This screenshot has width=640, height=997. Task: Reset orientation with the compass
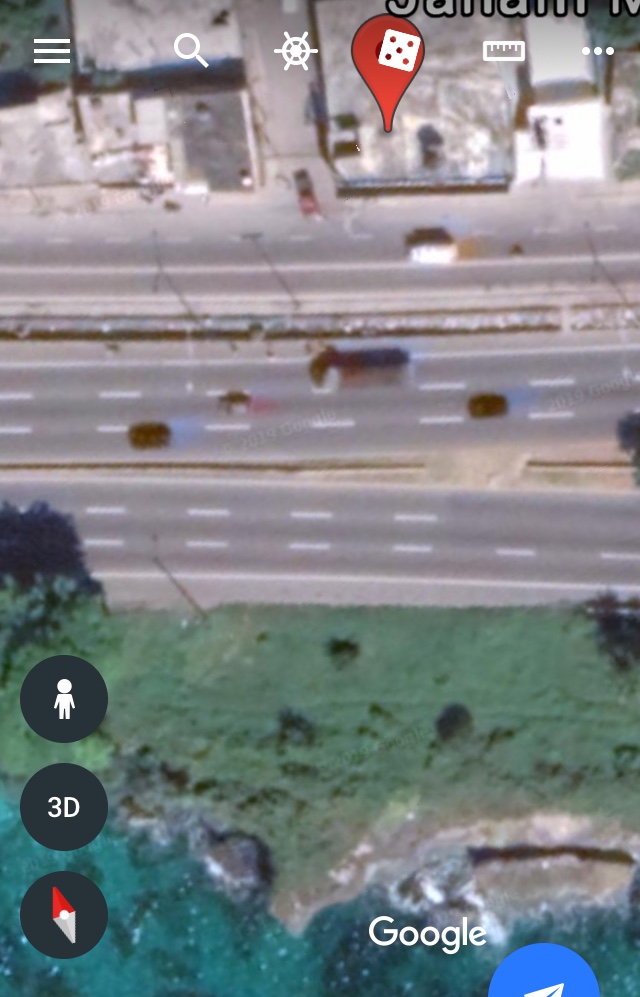[64, 915]
